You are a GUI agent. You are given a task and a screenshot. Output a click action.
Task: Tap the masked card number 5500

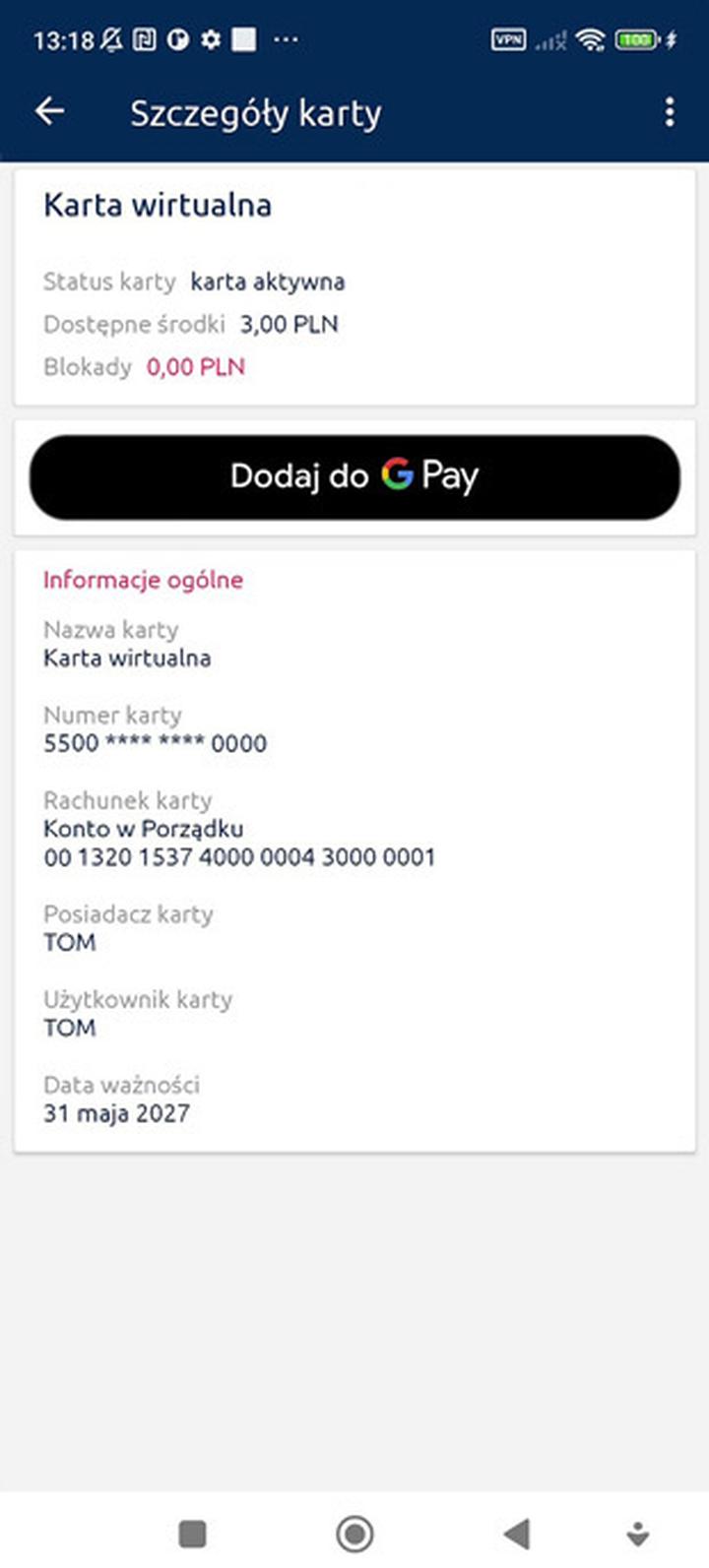coord(154,744)
